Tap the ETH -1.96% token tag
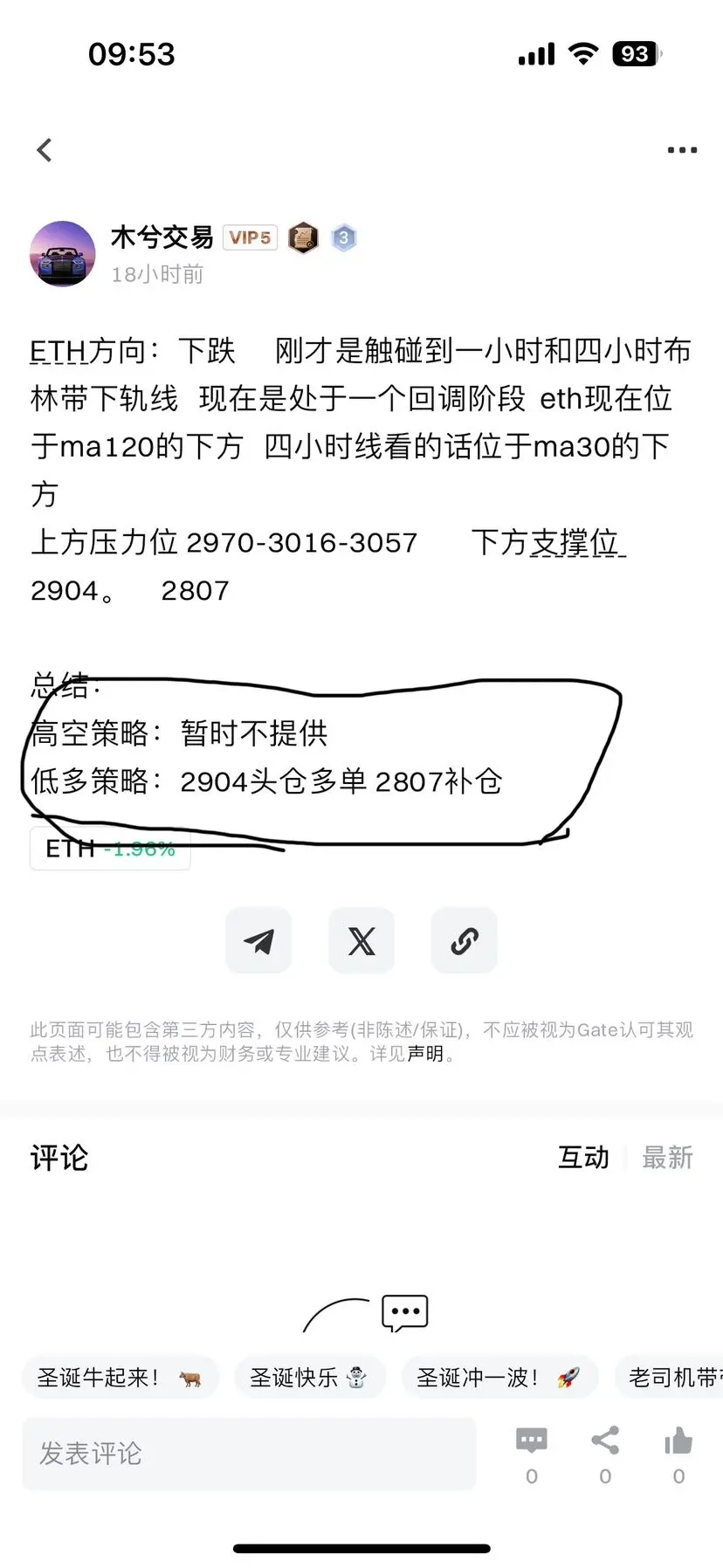Viewport: 723px width, 1568px height. [109, 848]
